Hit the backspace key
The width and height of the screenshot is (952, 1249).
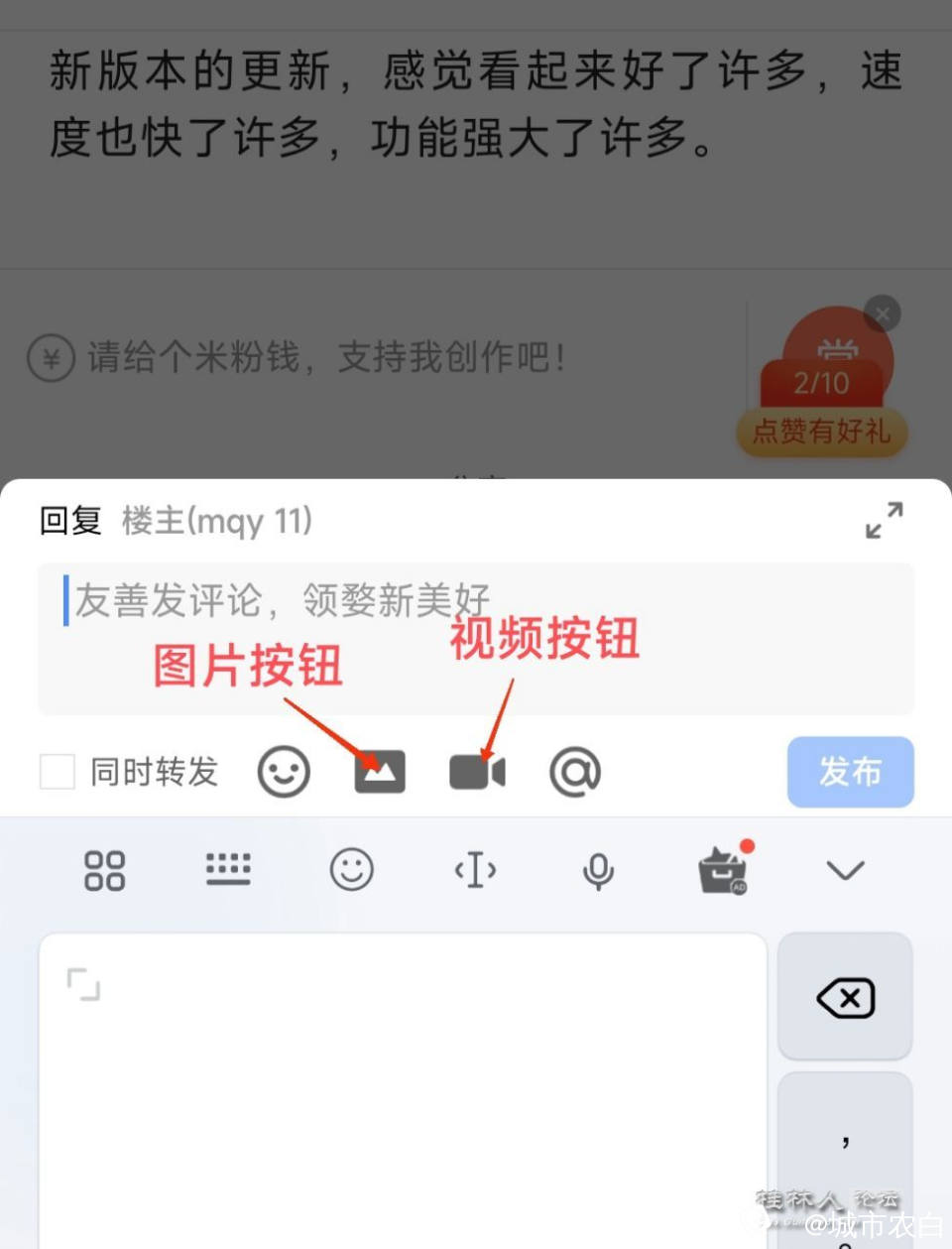tap(845, 998)
